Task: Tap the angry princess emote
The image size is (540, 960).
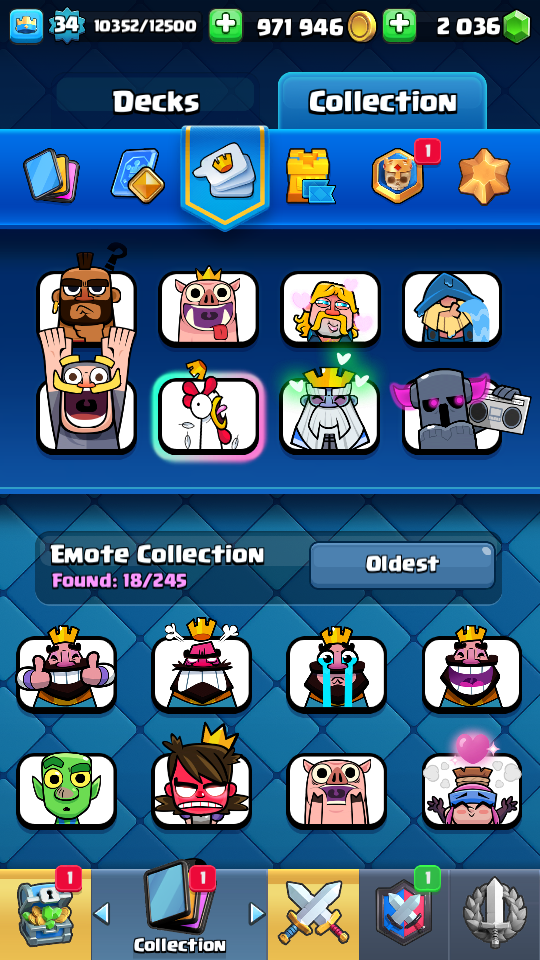Action: coord(202,781)
